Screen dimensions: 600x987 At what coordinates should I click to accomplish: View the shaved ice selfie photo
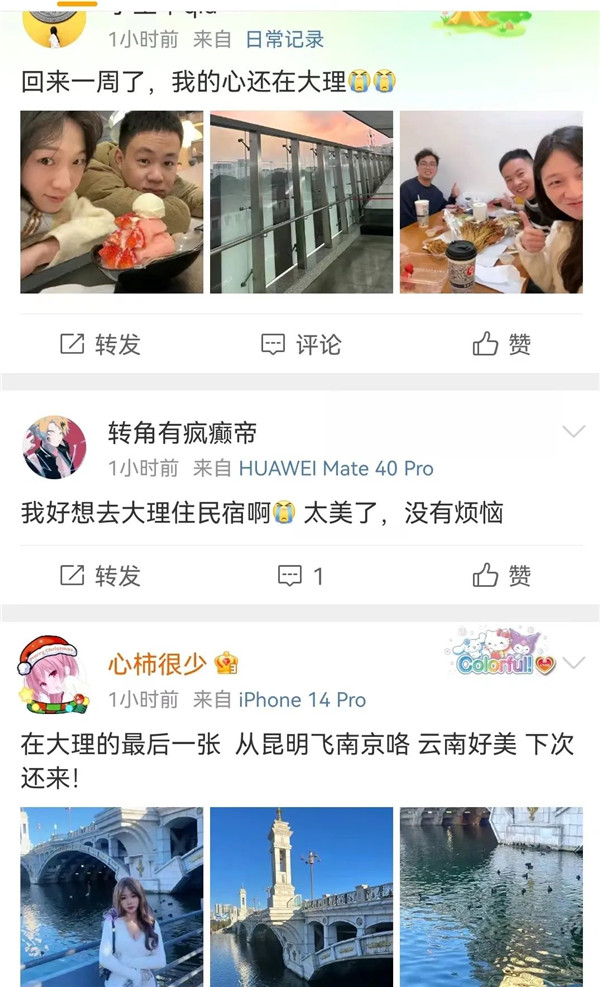[x=111, y=201]
